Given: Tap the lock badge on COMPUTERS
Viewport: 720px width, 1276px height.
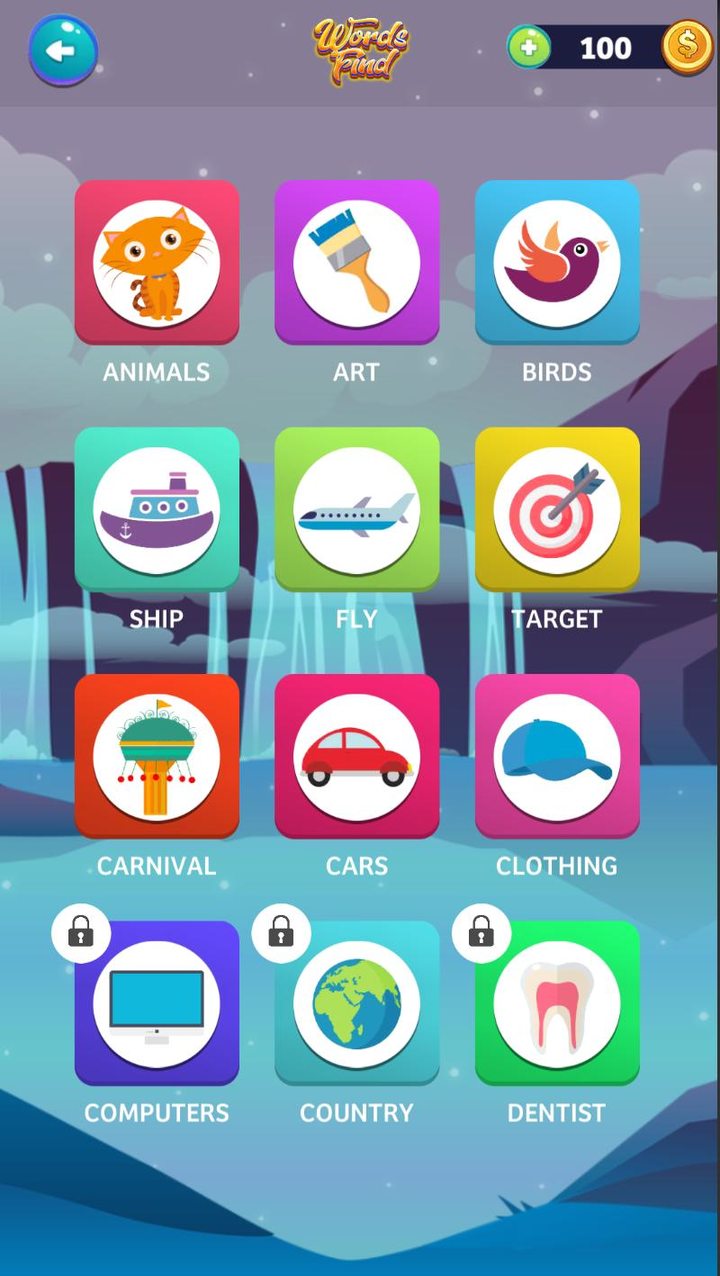Looking at the screenshot, I should click(81, 931).
